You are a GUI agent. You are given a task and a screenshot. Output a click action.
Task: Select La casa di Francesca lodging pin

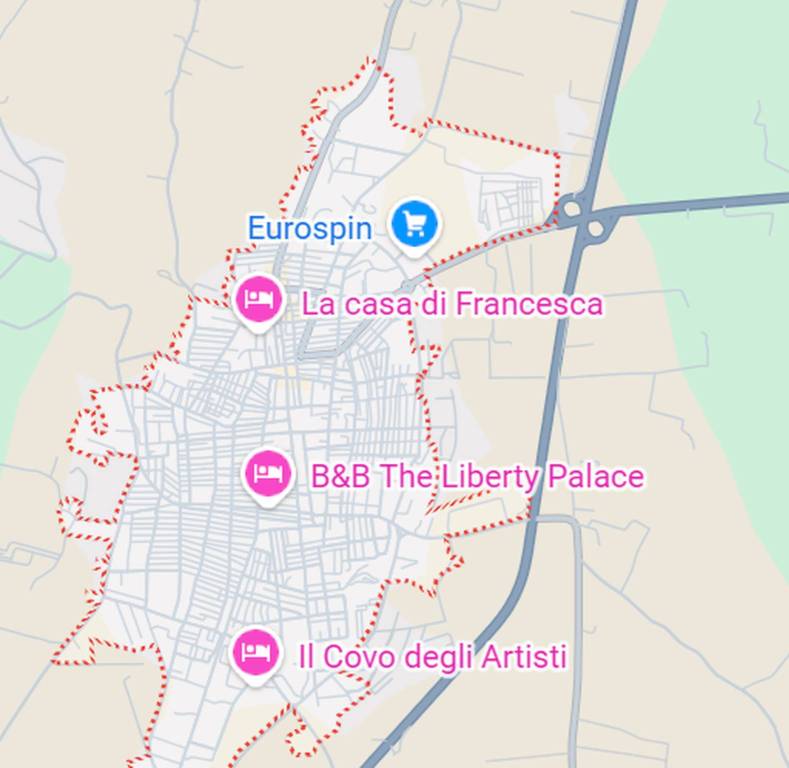(x=259, y=299)
